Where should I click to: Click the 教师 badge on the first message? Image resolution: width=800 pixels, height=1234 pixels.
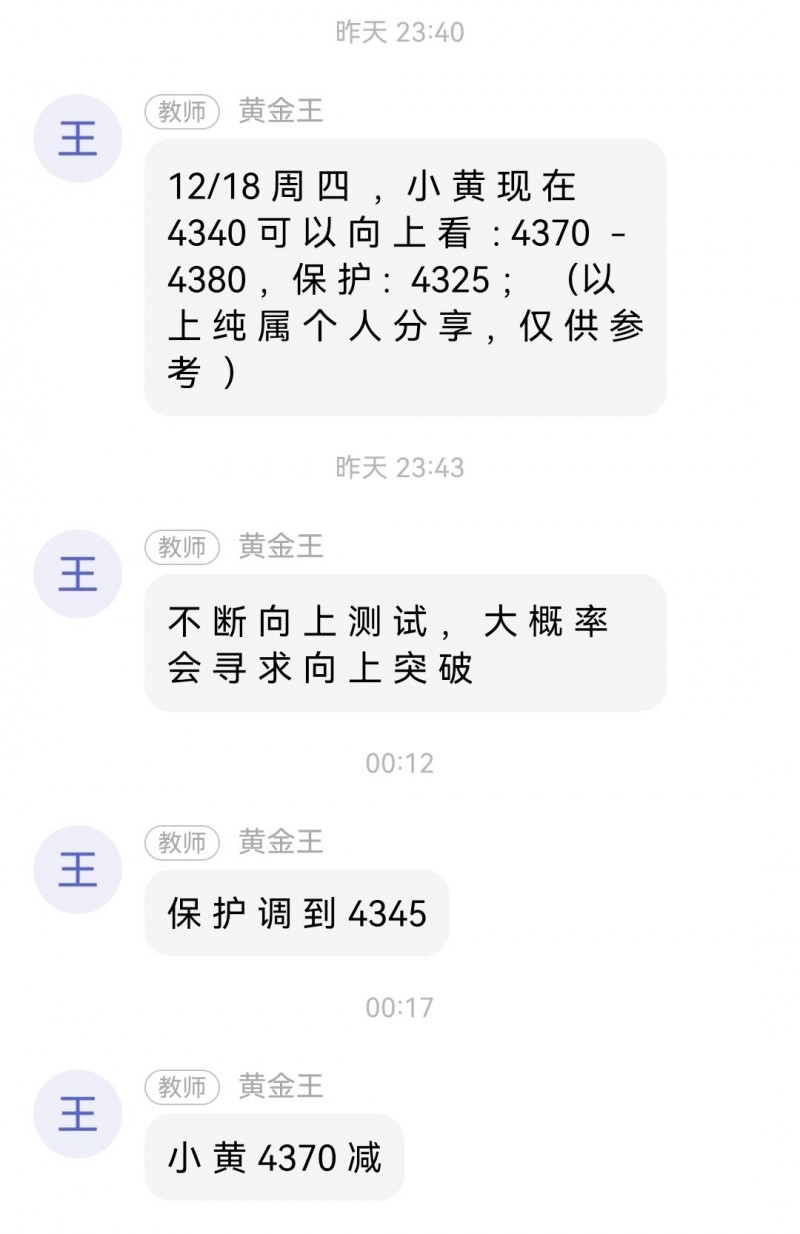tap(183, 110)
